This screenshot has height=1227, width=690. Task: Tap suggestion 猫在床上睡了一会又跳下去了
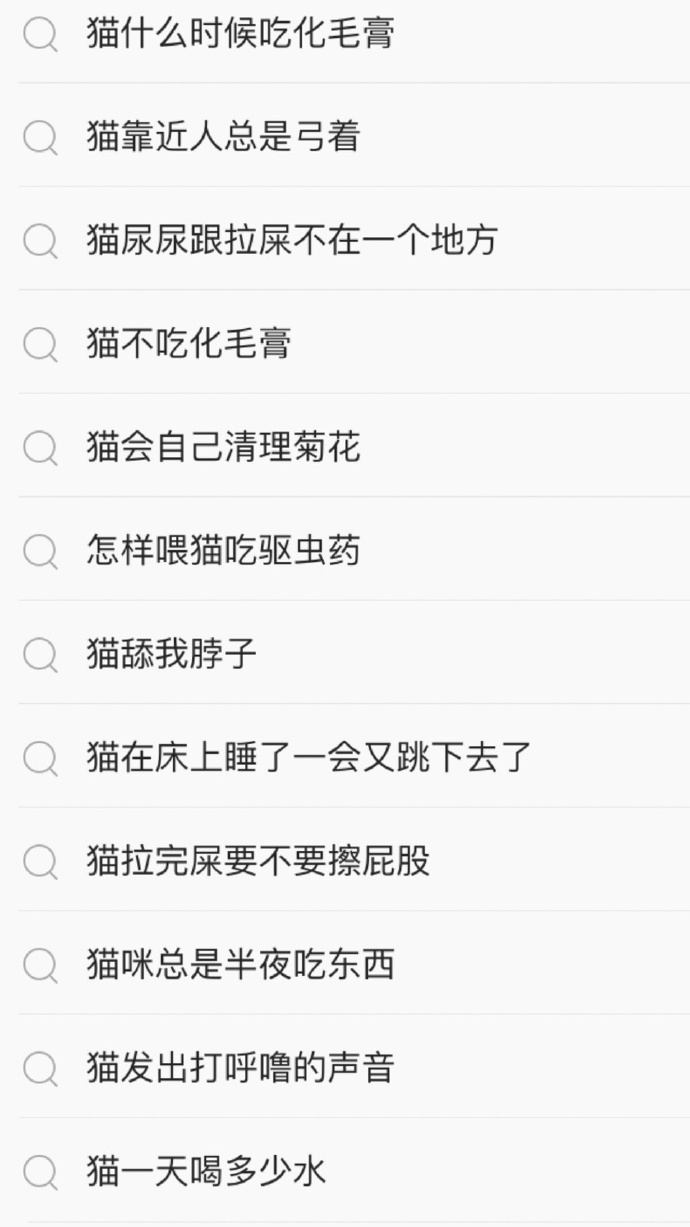(309, 757)
